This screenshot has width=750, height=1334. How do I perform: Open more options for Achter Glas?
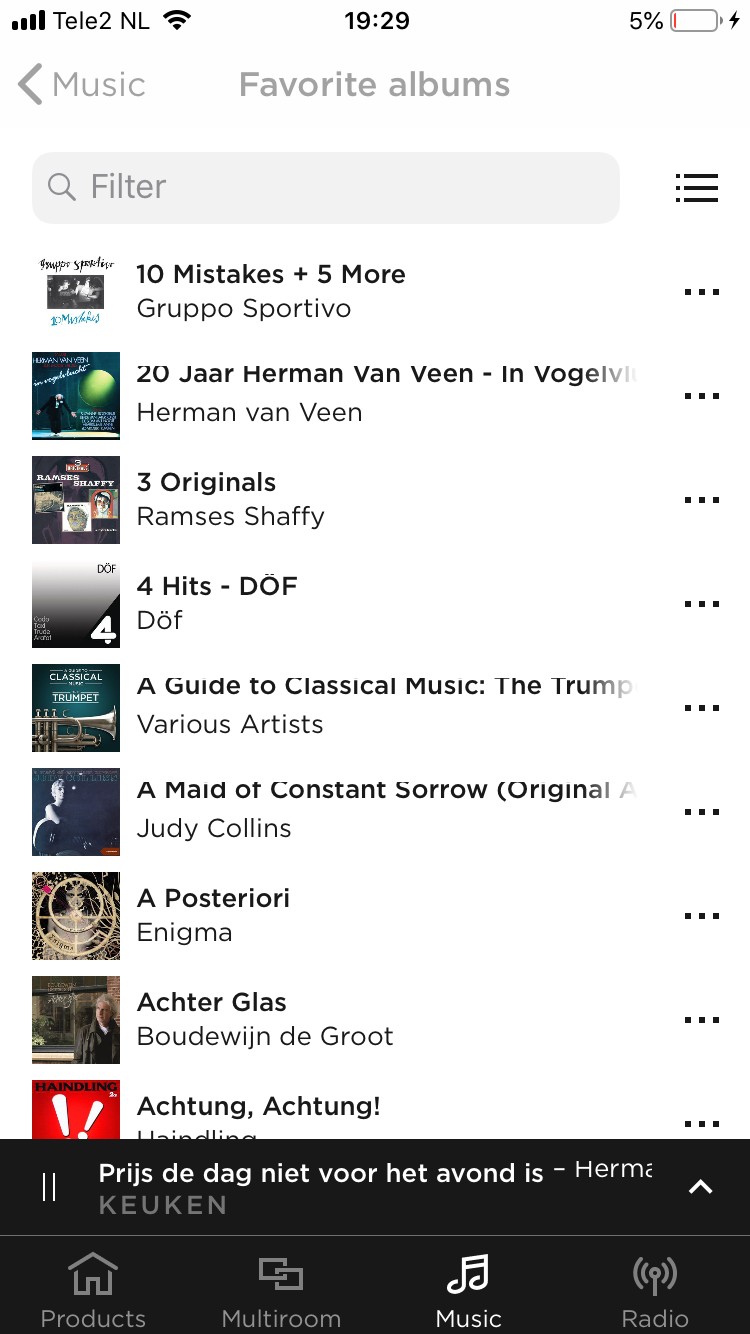click(x=701, y=1020)
